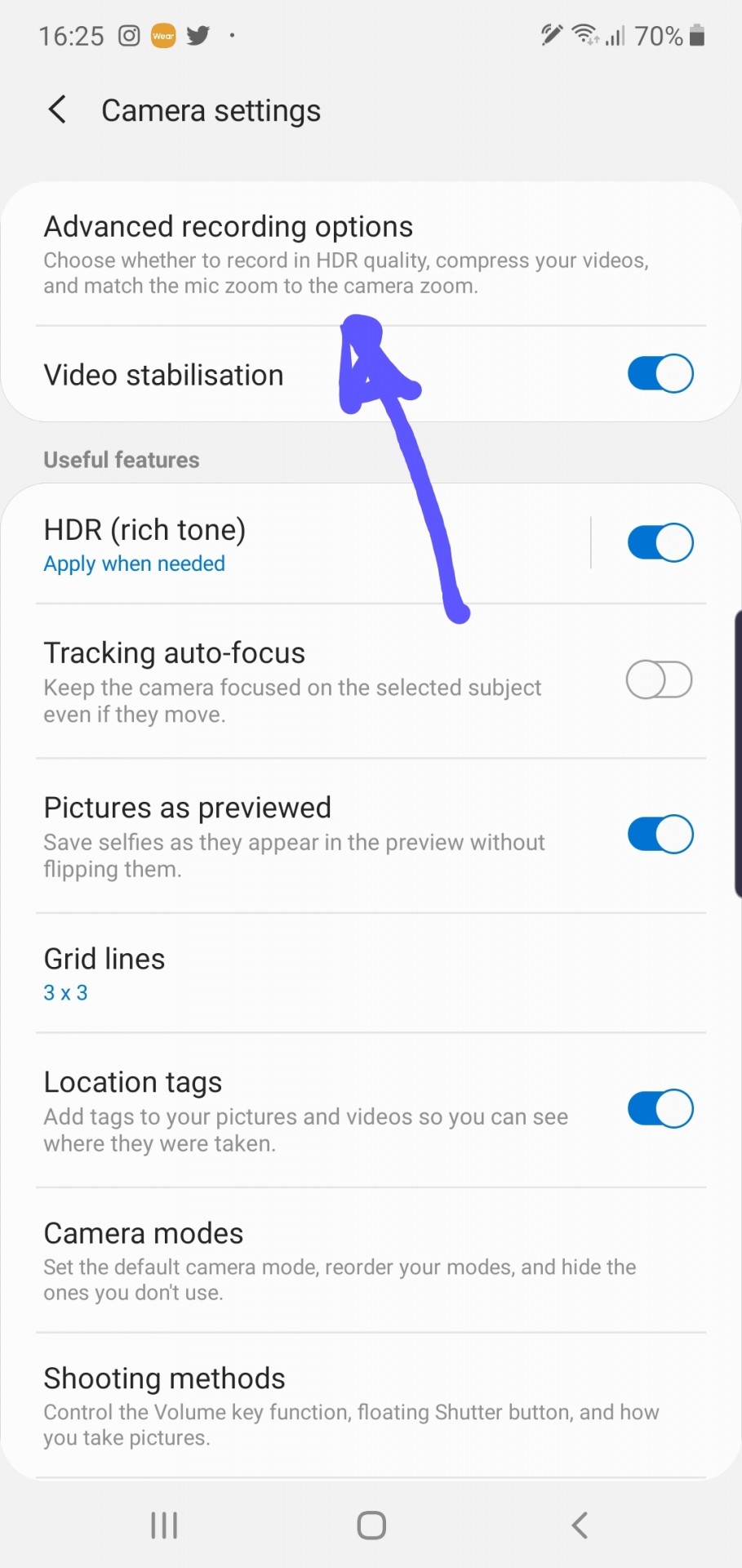Viewport: 742px width, 1568px height.
Task: Turn off Pictures as previewed
Action: coord(660,835)
